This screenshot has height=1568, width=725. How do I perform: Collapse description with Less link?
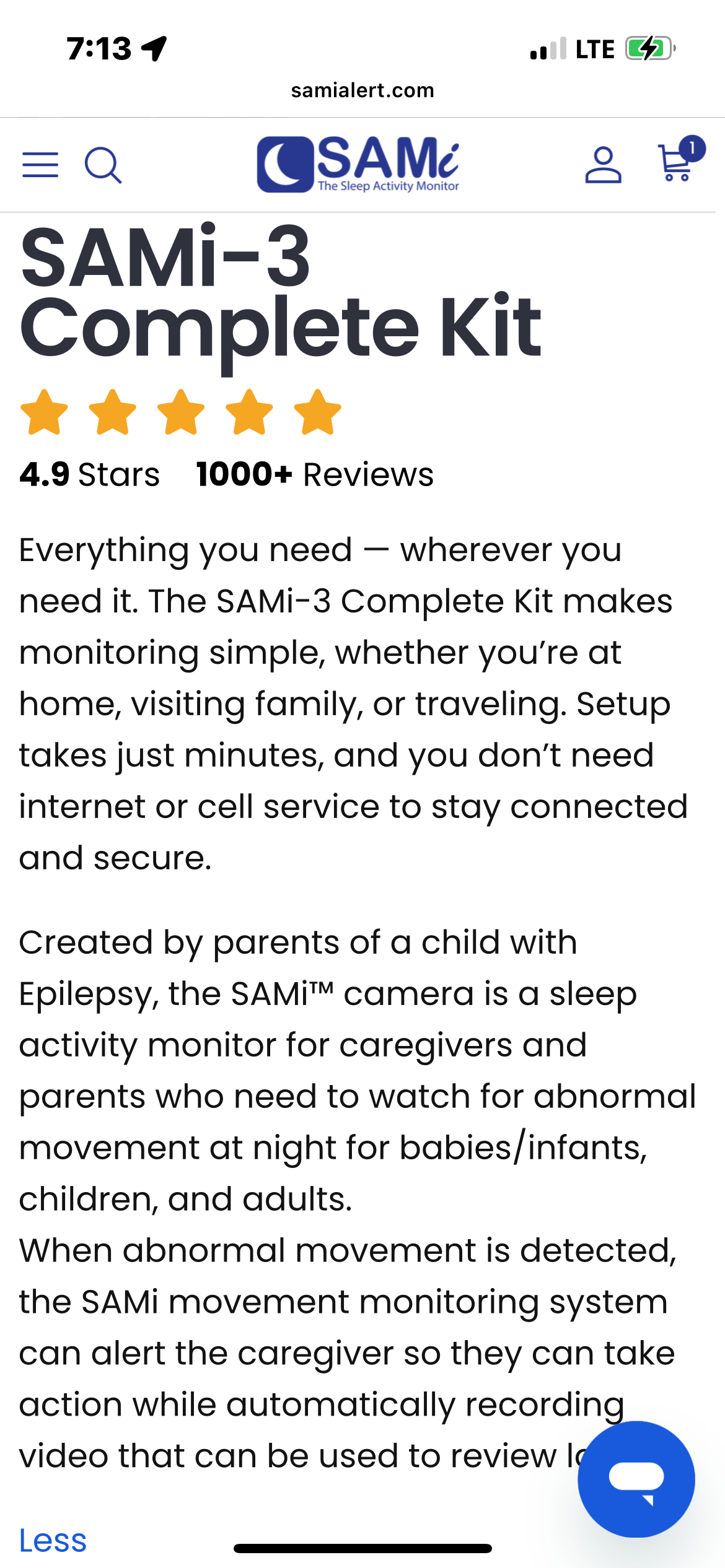pyautogui.click(x=53, y=1540)
